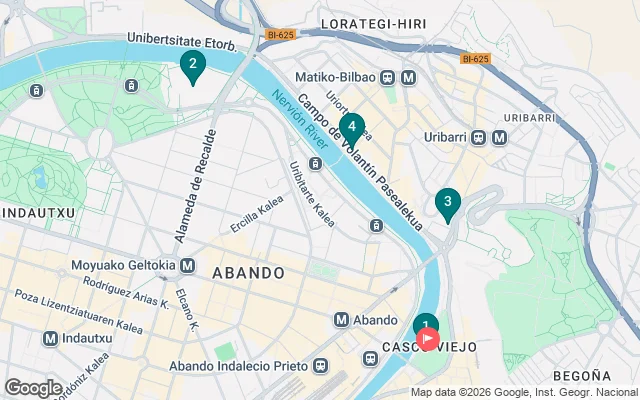The width and height of the screenshot is (640, 400).
Task: Tap the Moyuako Geltokia metro station icon
Action: [x=188, y=266]
